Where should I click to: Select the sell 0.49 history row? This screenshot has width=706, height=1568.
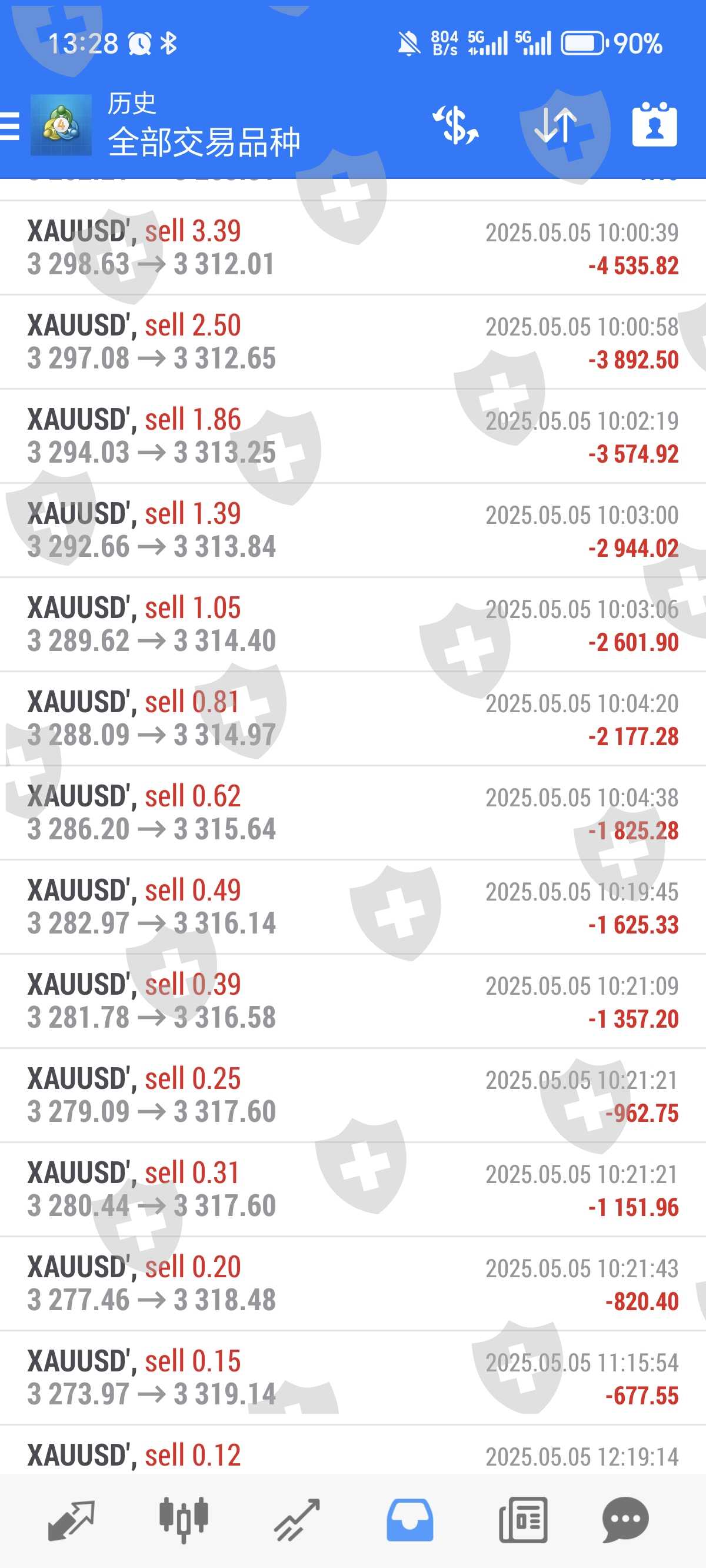coord(353,907)
